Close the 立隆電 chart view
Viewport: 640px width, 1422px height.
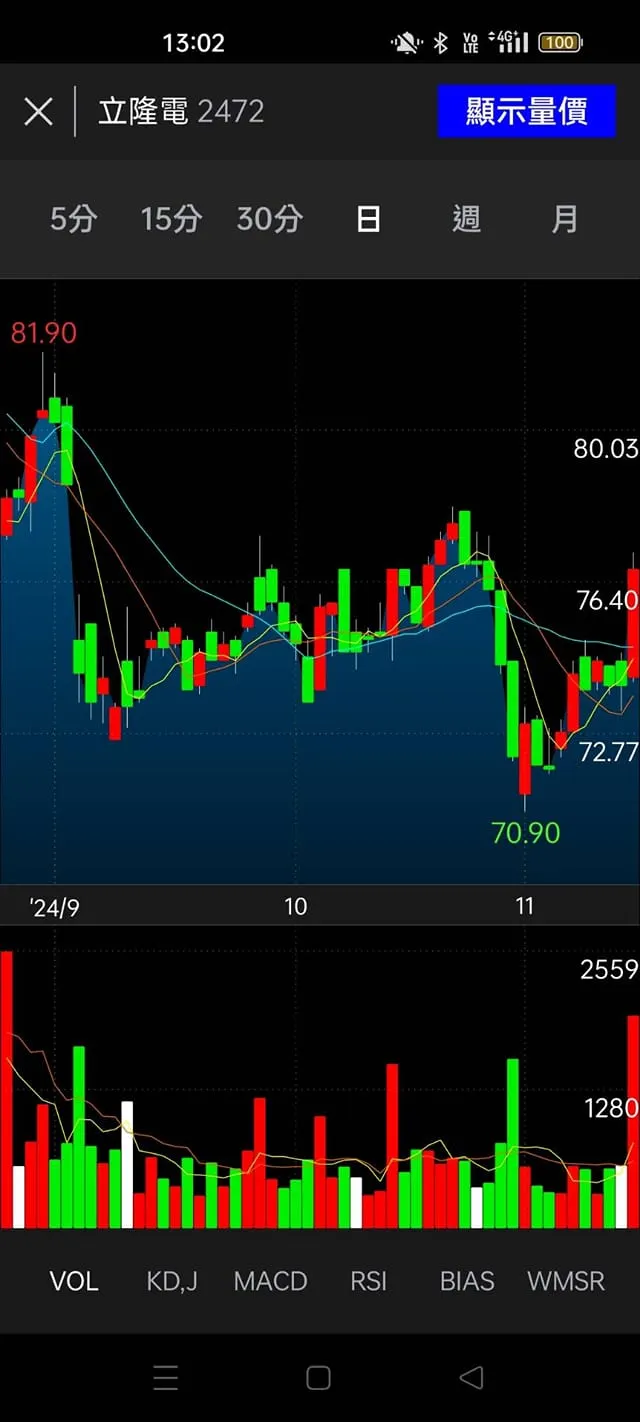pyautogui.click(x=38, y=111)
